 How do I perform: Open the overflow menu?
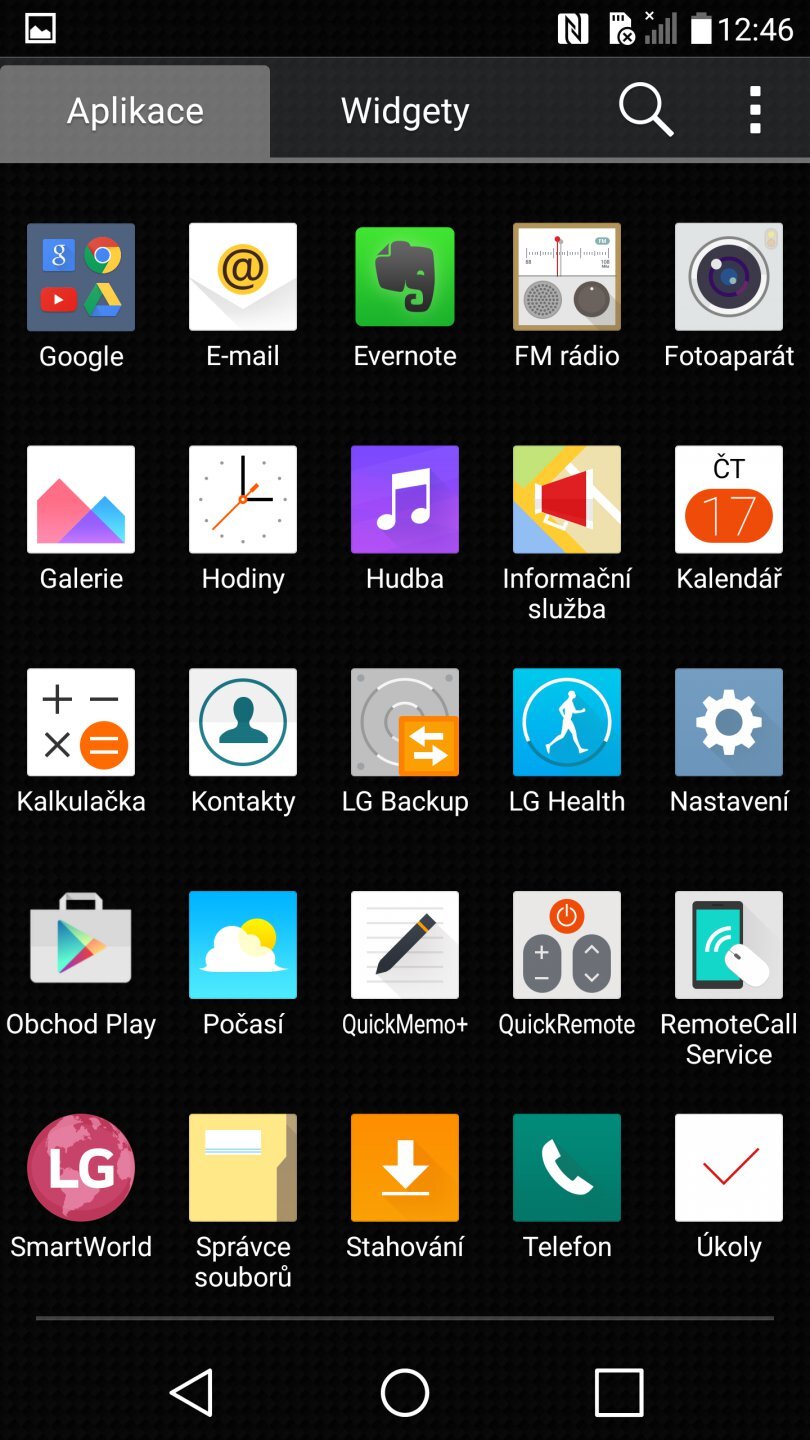click(x=754, y=110)
